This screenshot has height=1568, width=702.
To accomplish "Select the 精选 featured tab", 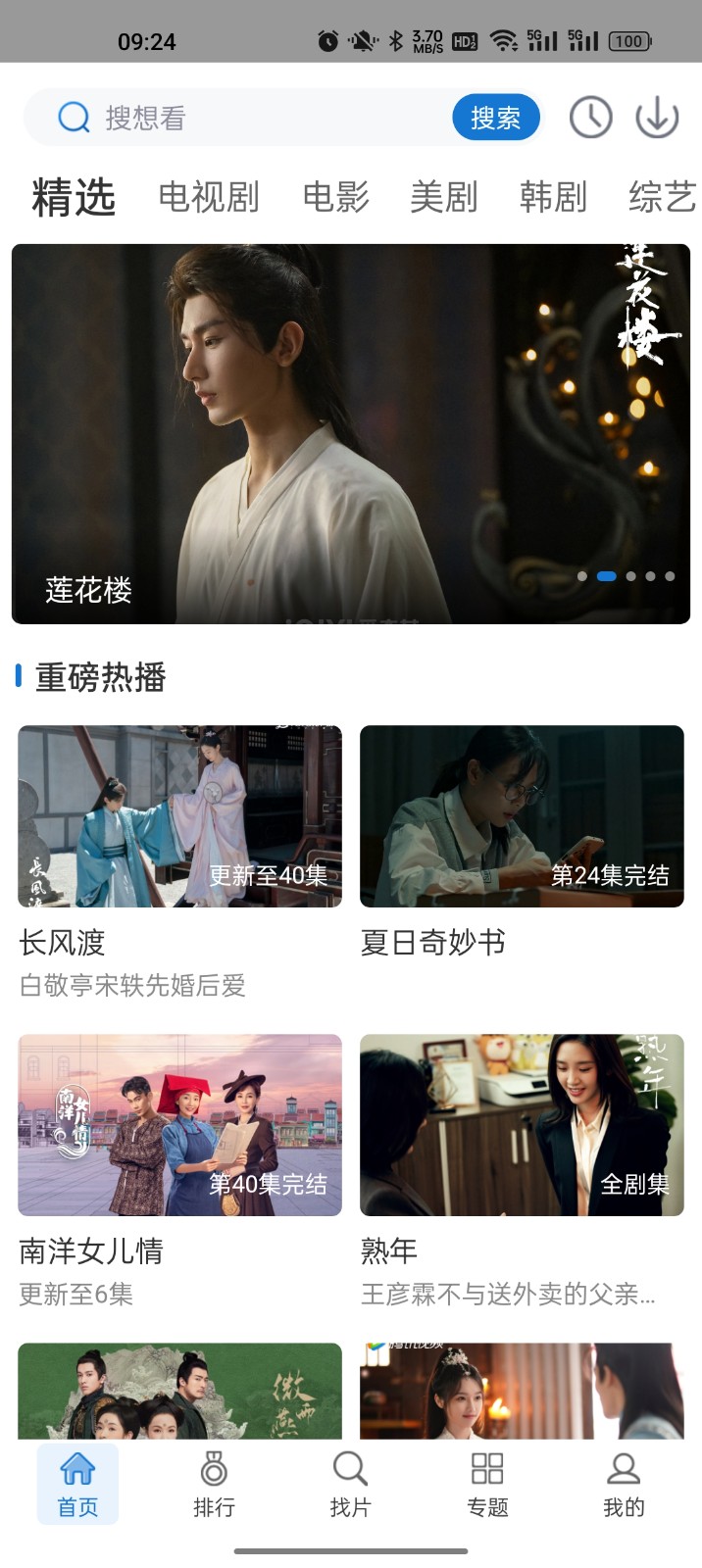I will pos(74,197).
